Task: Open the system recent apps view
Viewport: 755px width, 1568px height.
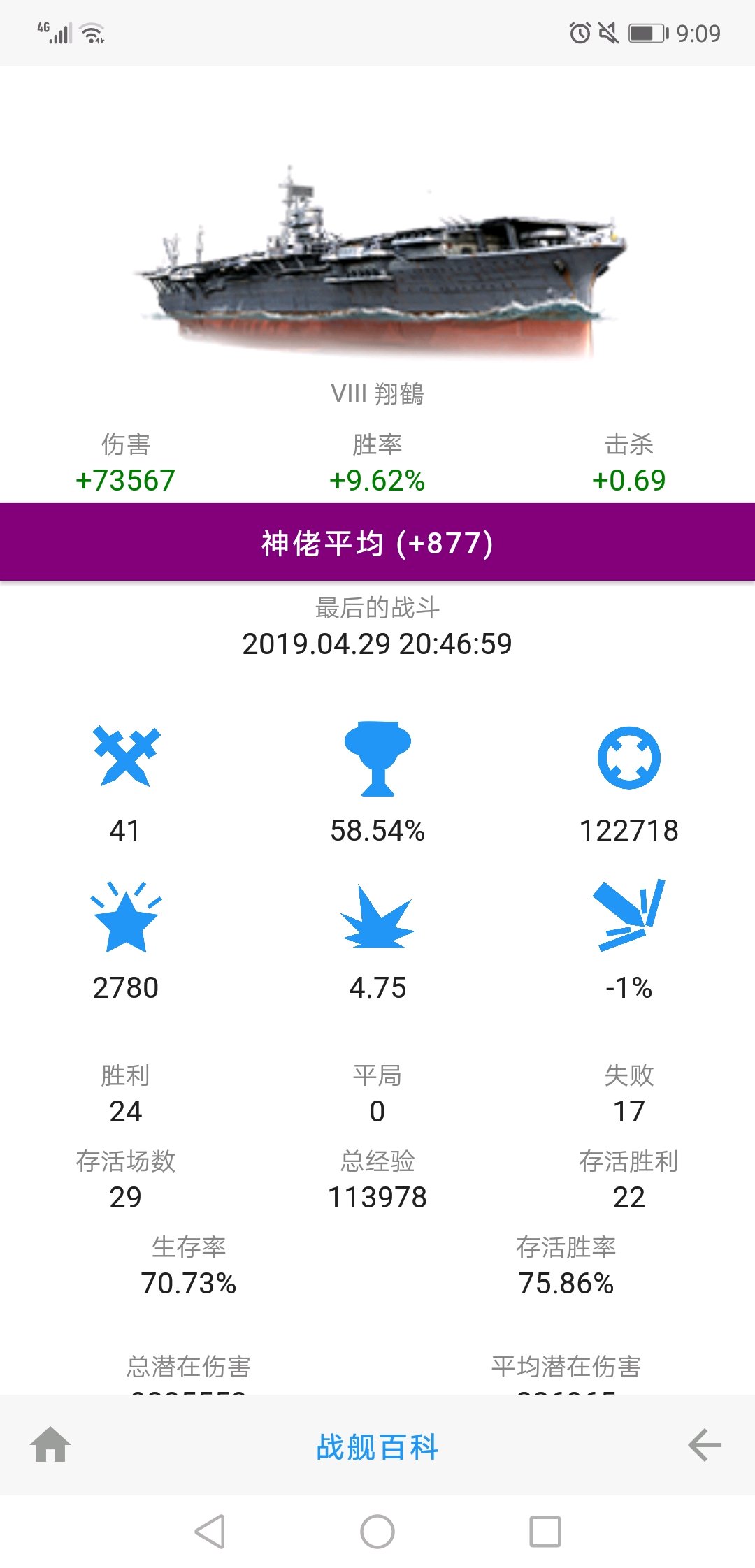Action: pos(545,1532)
